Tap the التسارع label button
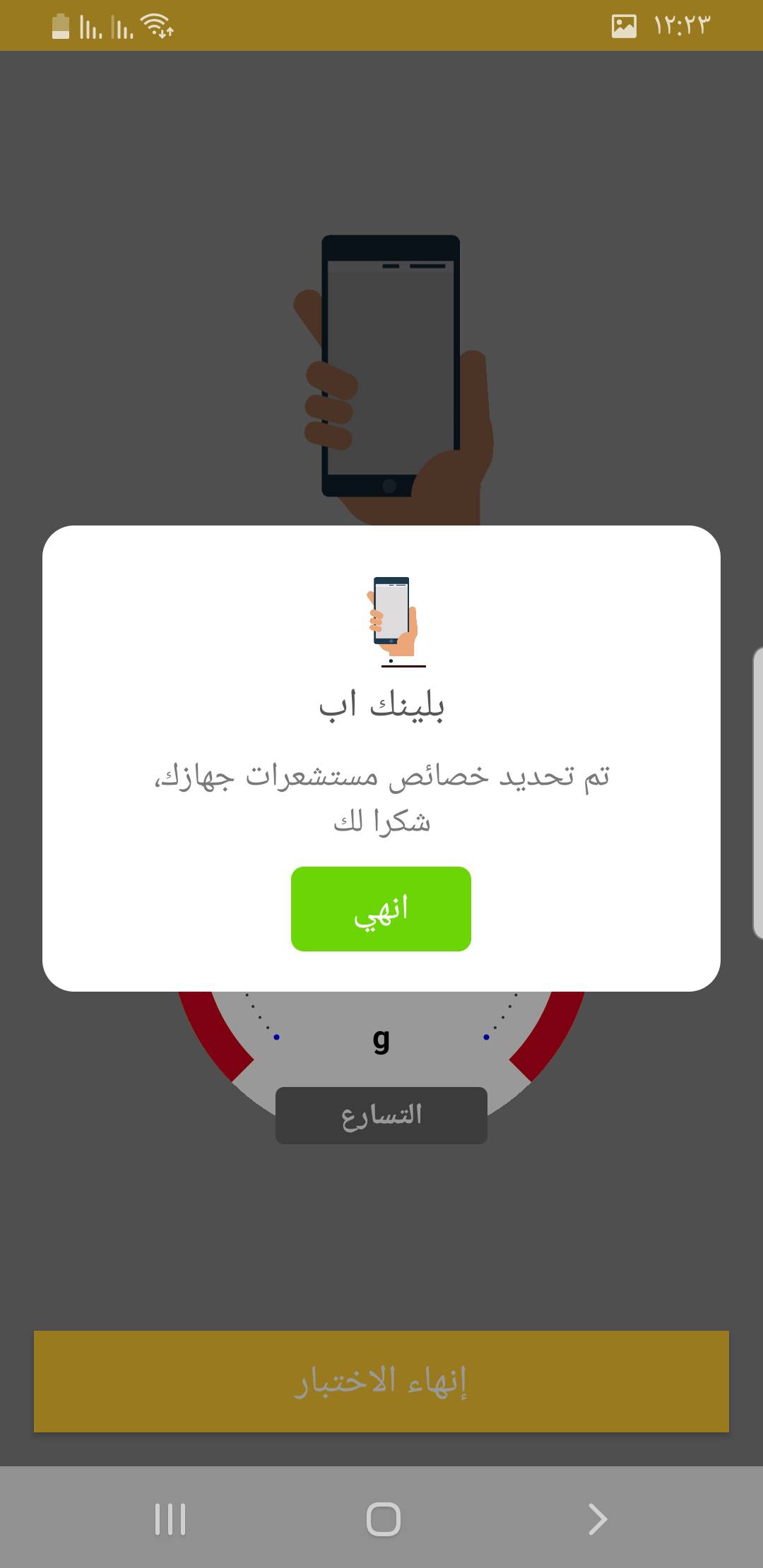The image size is (763, 1568). tap(381, 1115)
